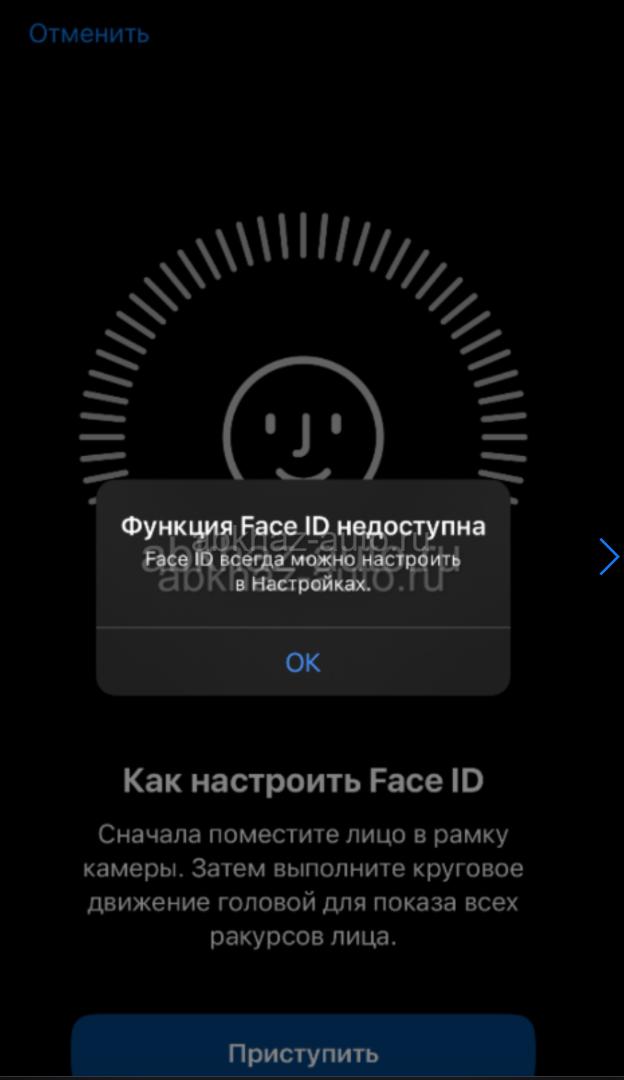
Task: Go to next image with right chevron
Action: point(610,557)
